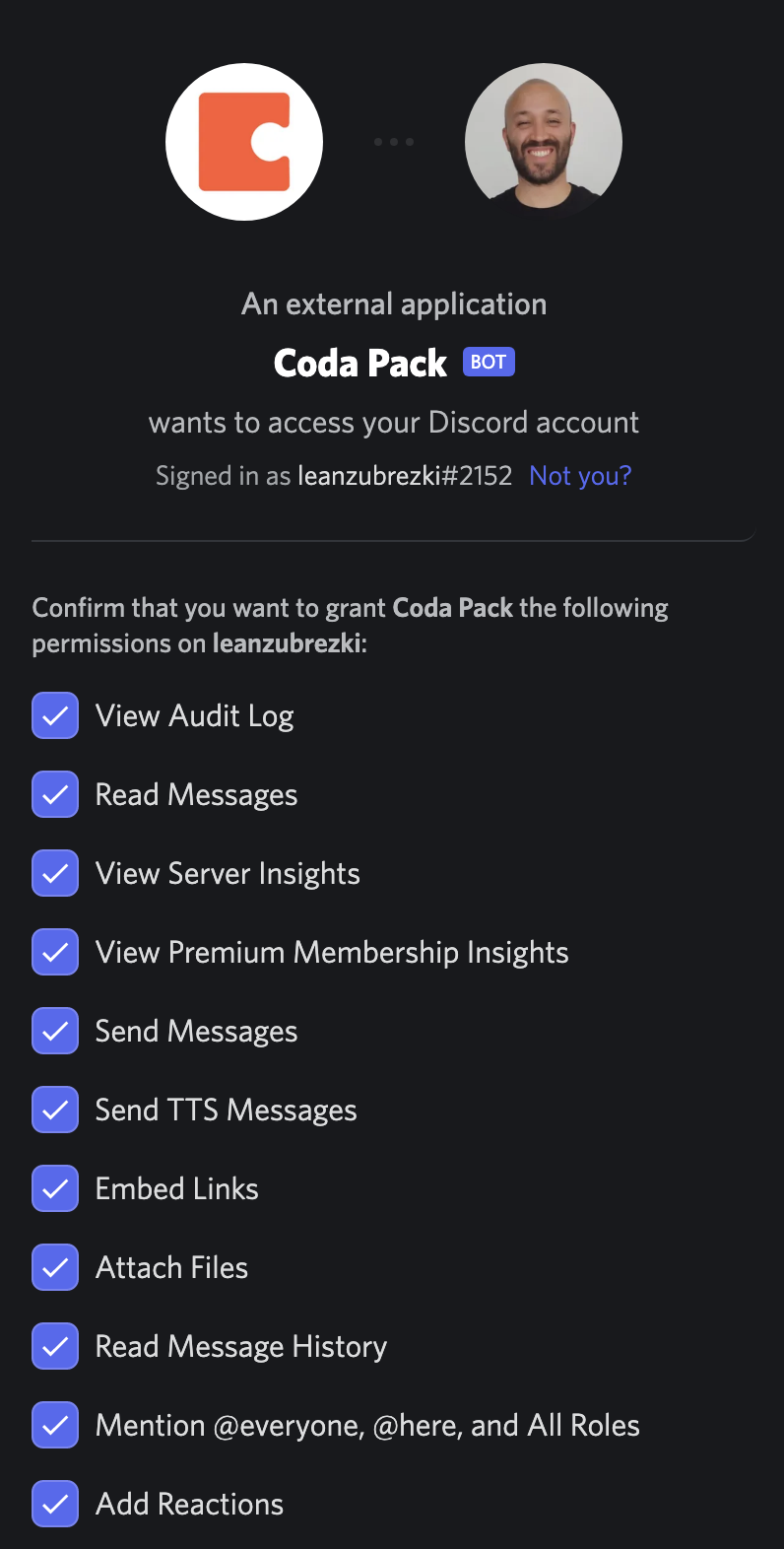Uncheck the View Audit Log permission

point(55,715)
